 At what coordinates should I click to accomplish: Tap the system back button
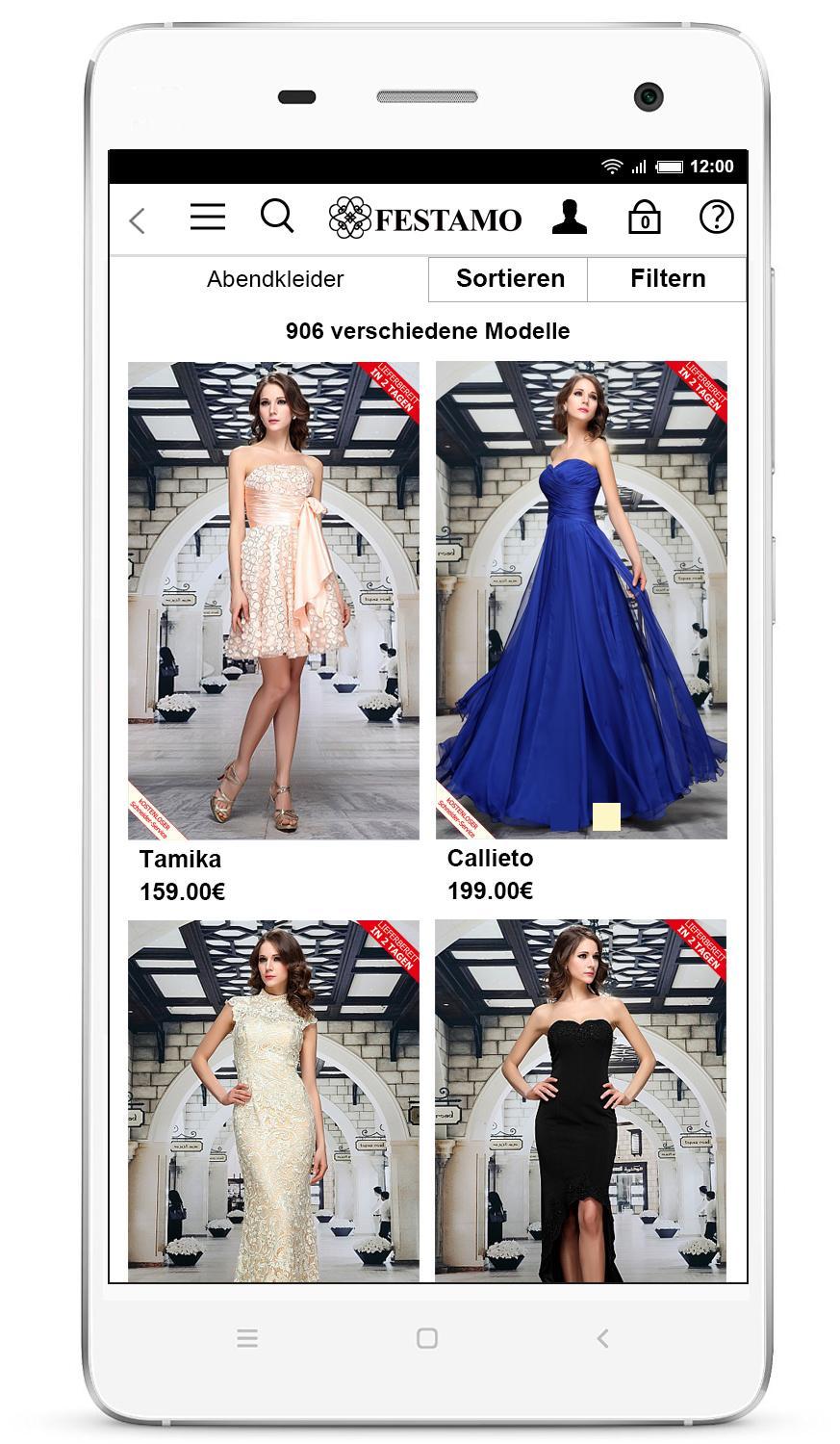pyautogui.click(x=602, y=1338)
